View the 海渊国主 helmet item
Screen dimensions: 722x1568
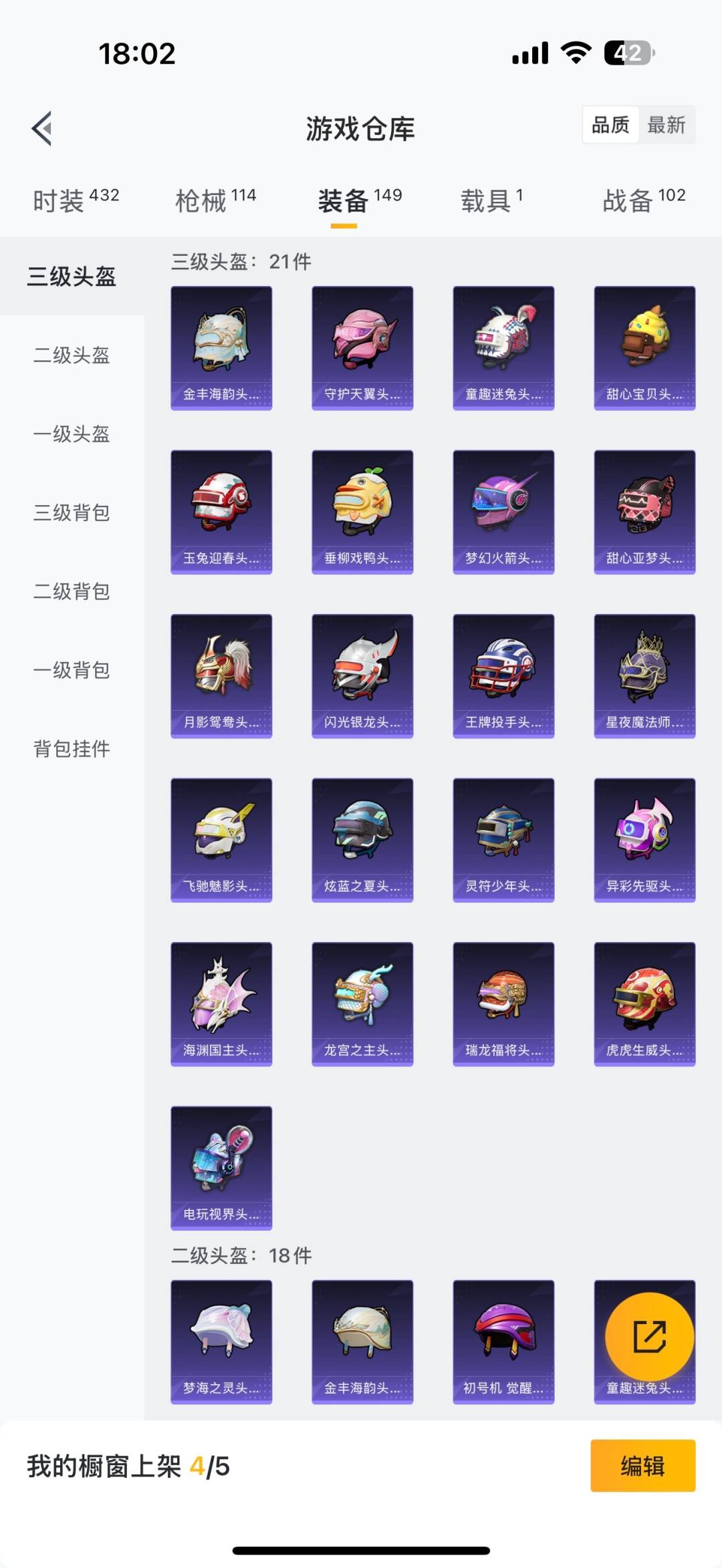click(x=221, y=1003)
